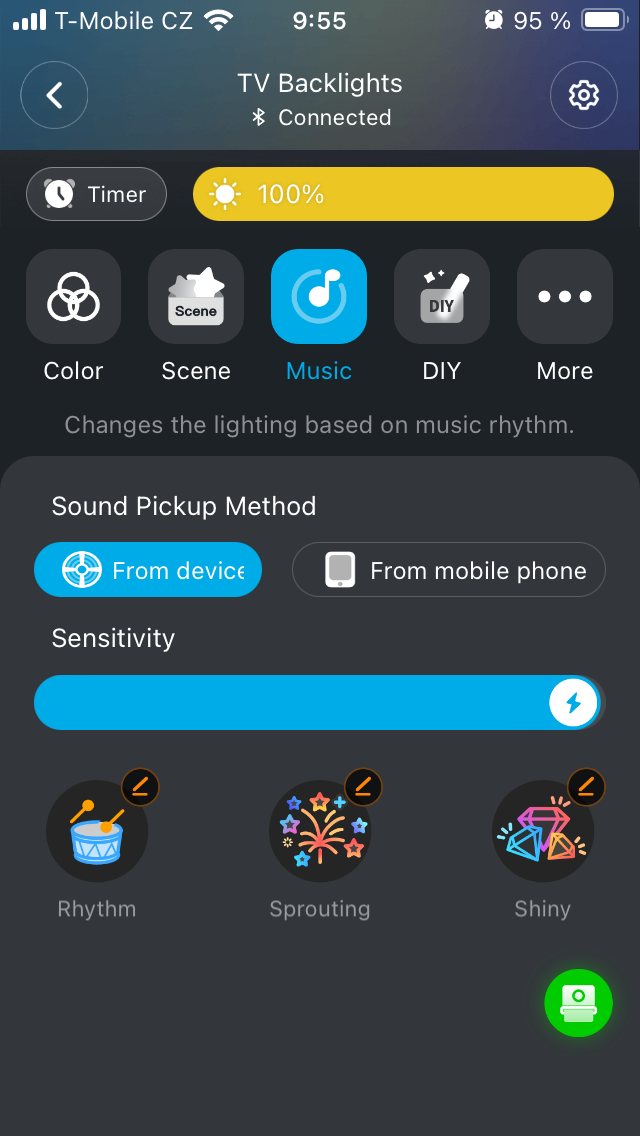Edit the Rhythm effect

click(140, 787)
